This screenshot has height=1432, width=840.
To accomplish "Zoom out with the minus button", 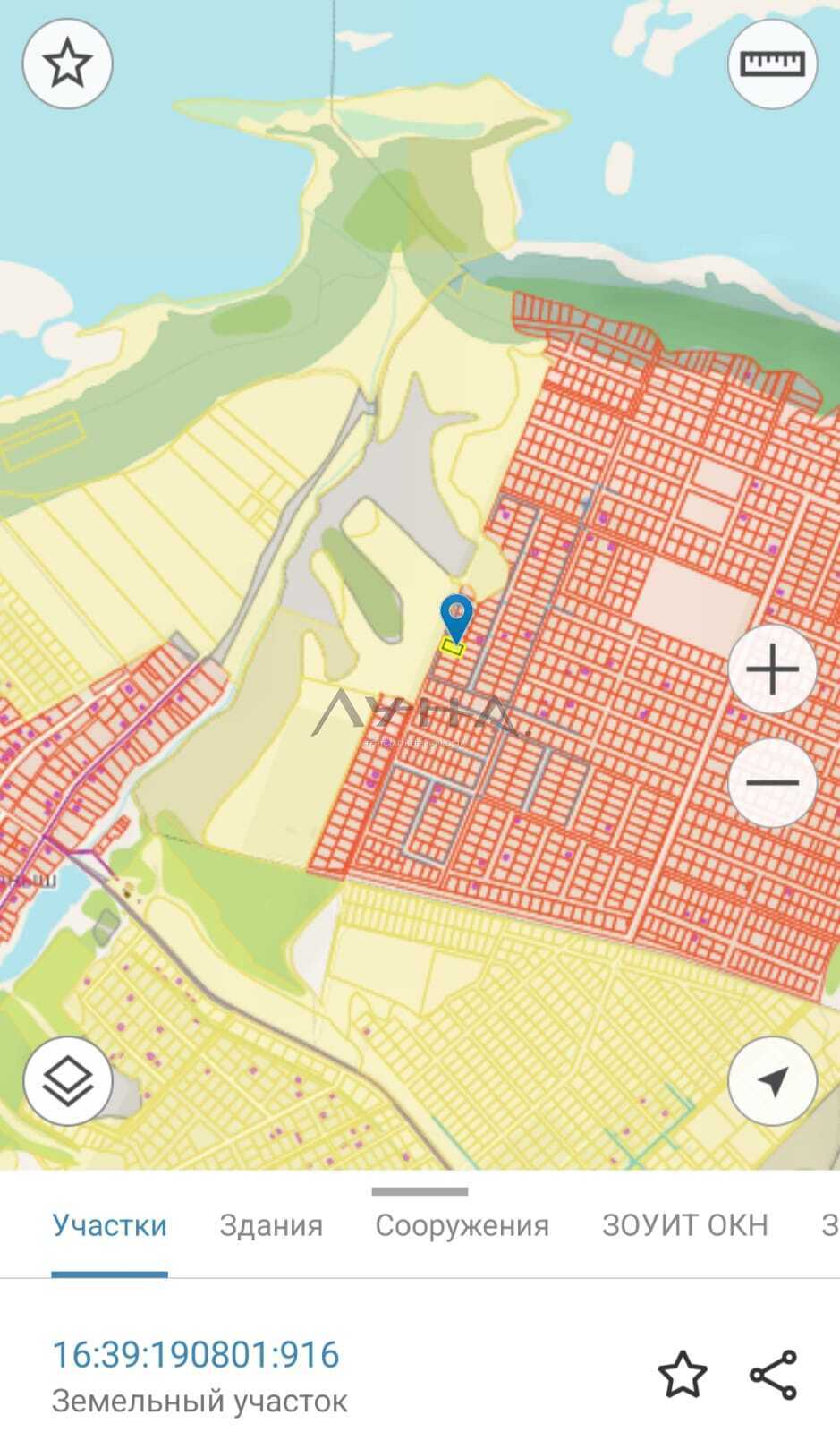I will tap(772, 782).
